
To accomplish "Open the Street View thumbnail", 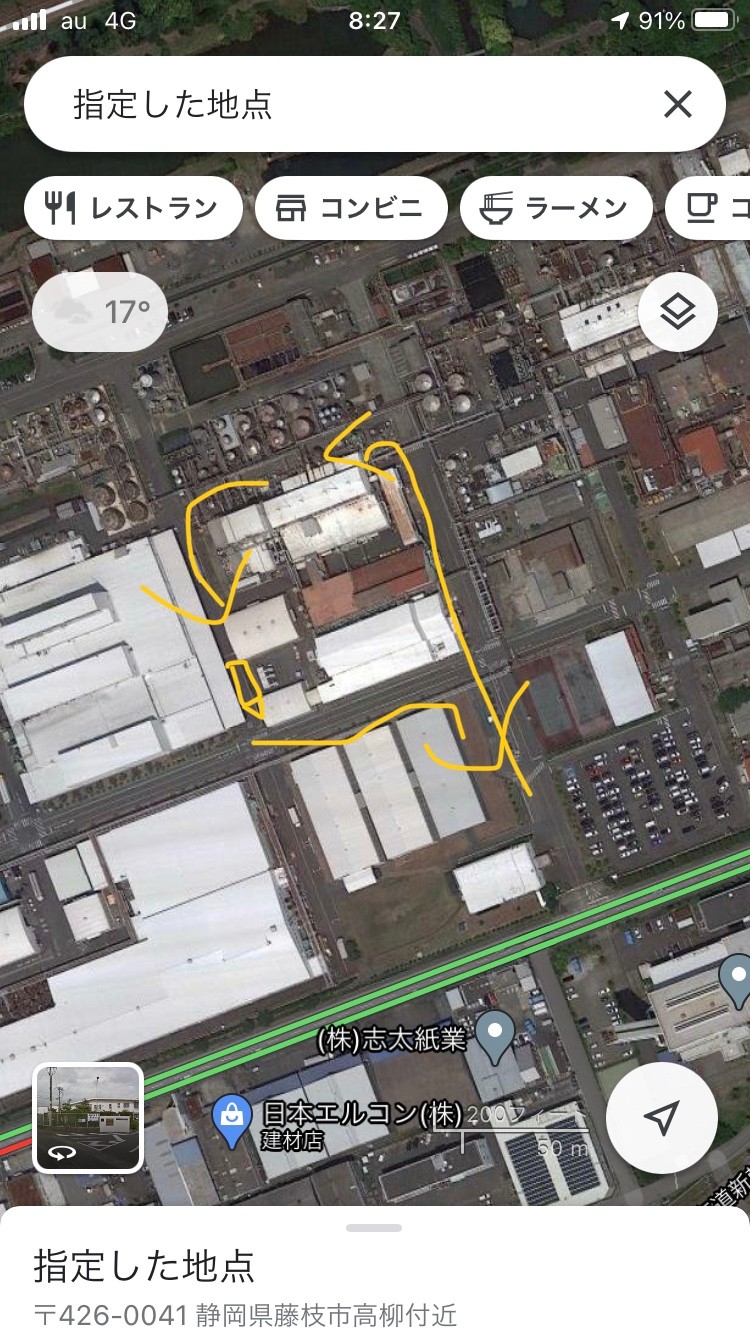I will click(x=88, y=1118).
